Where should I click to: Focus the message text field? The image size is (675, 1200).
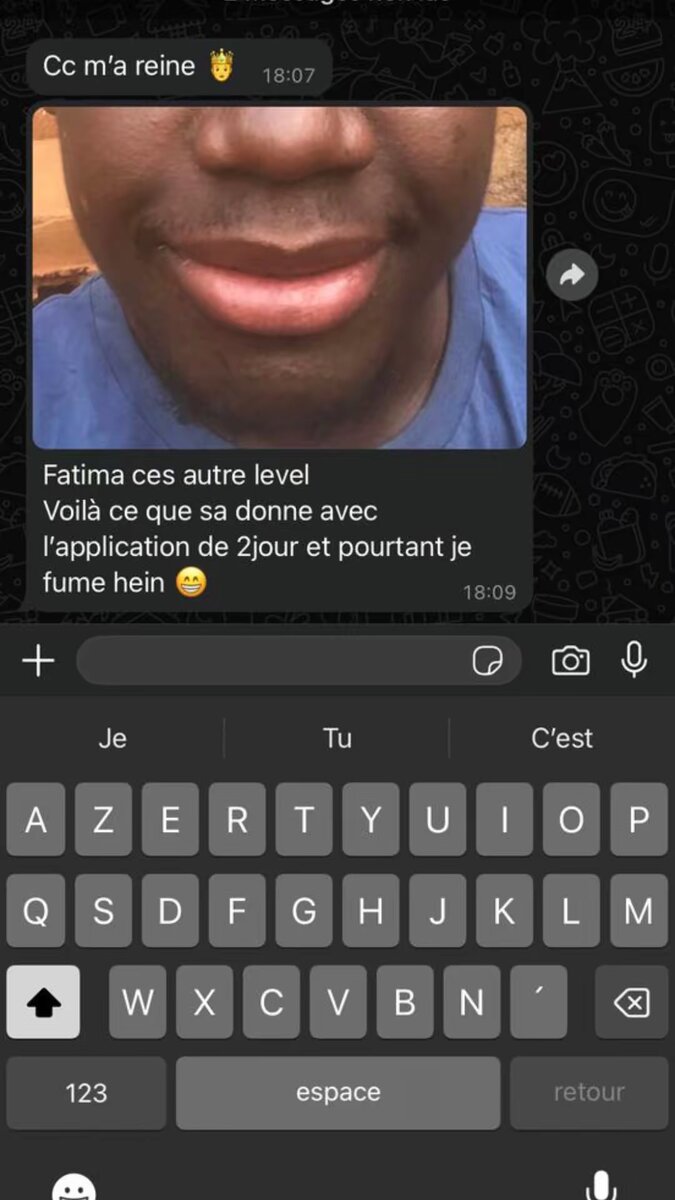[270, 661]
